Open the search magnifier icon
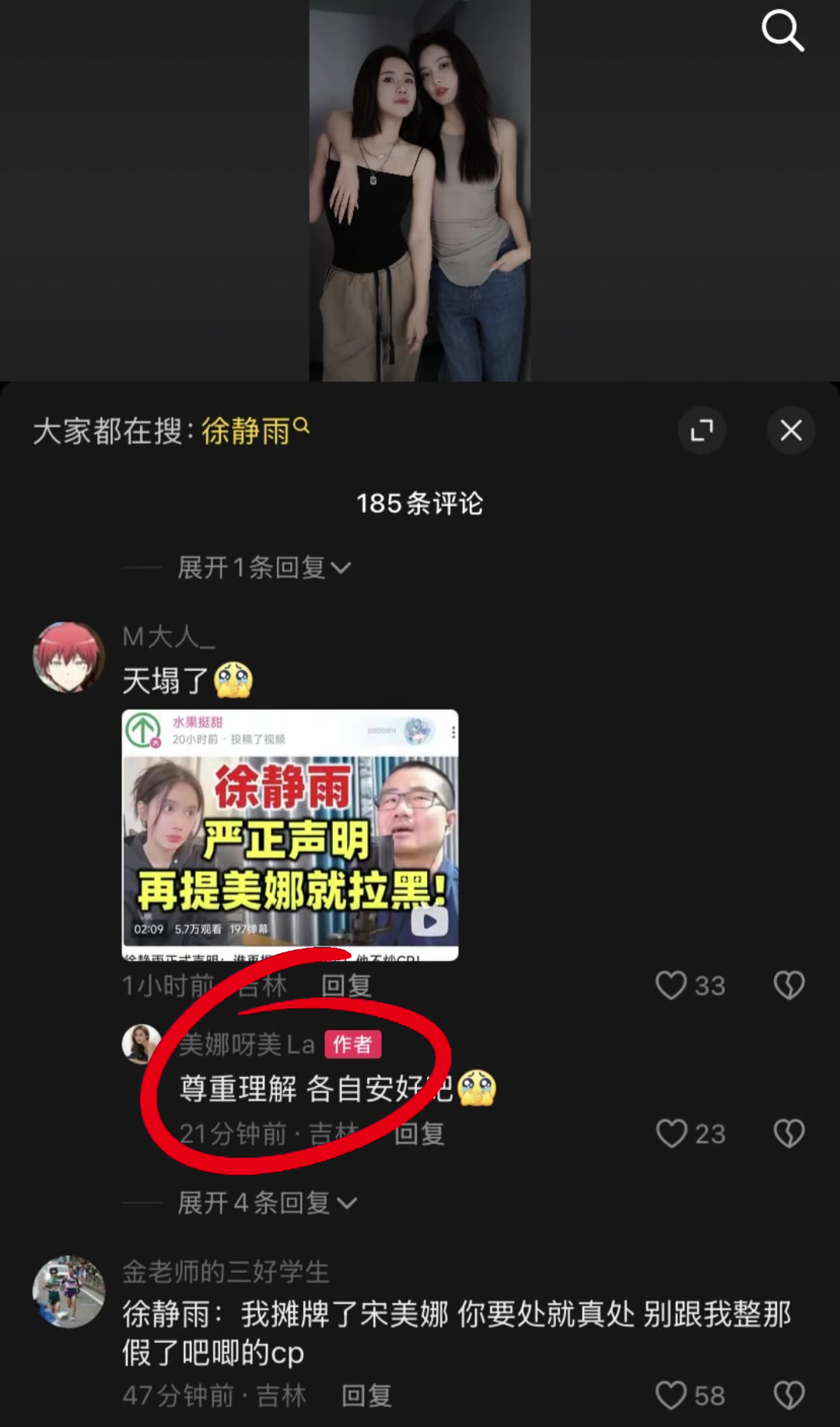Screen dimensions: 840x1427 (782, 31)
